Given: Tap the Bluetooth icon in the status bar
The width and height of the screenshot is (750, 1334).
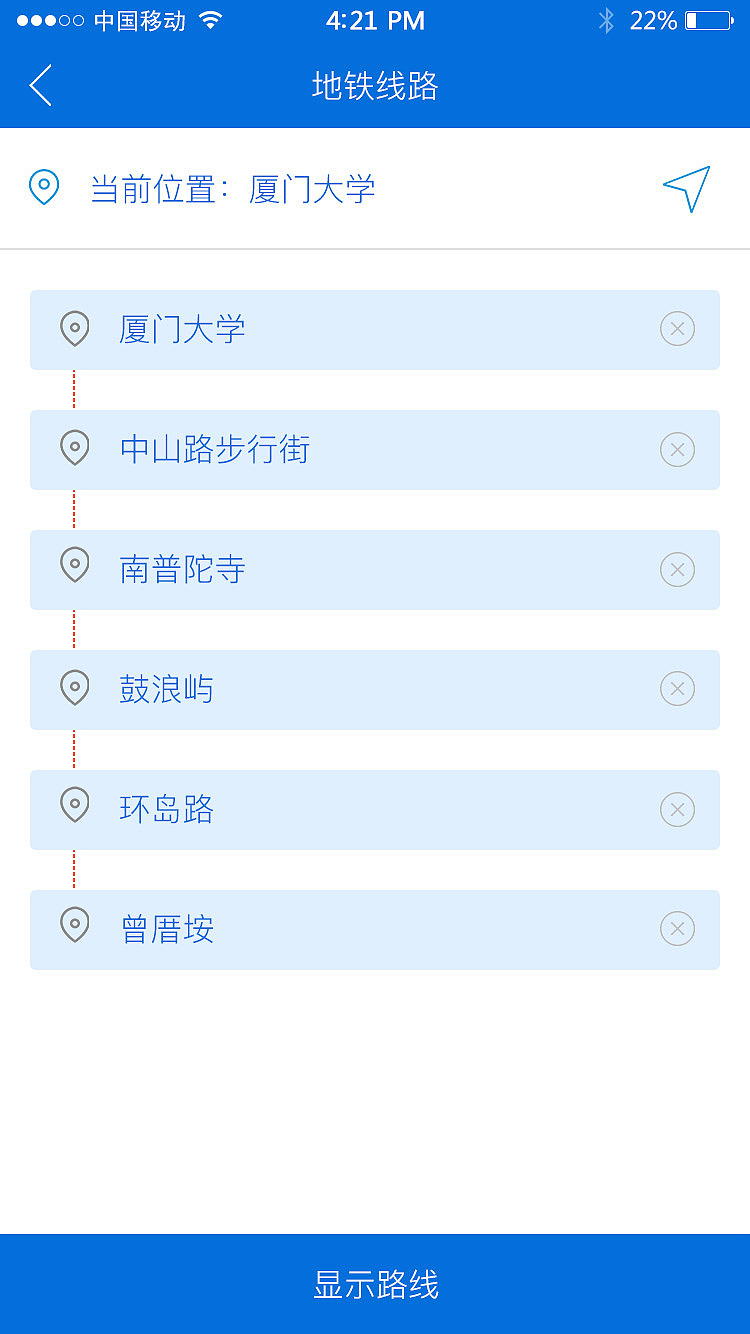Looking at the screenshot, I should (606, 19).
